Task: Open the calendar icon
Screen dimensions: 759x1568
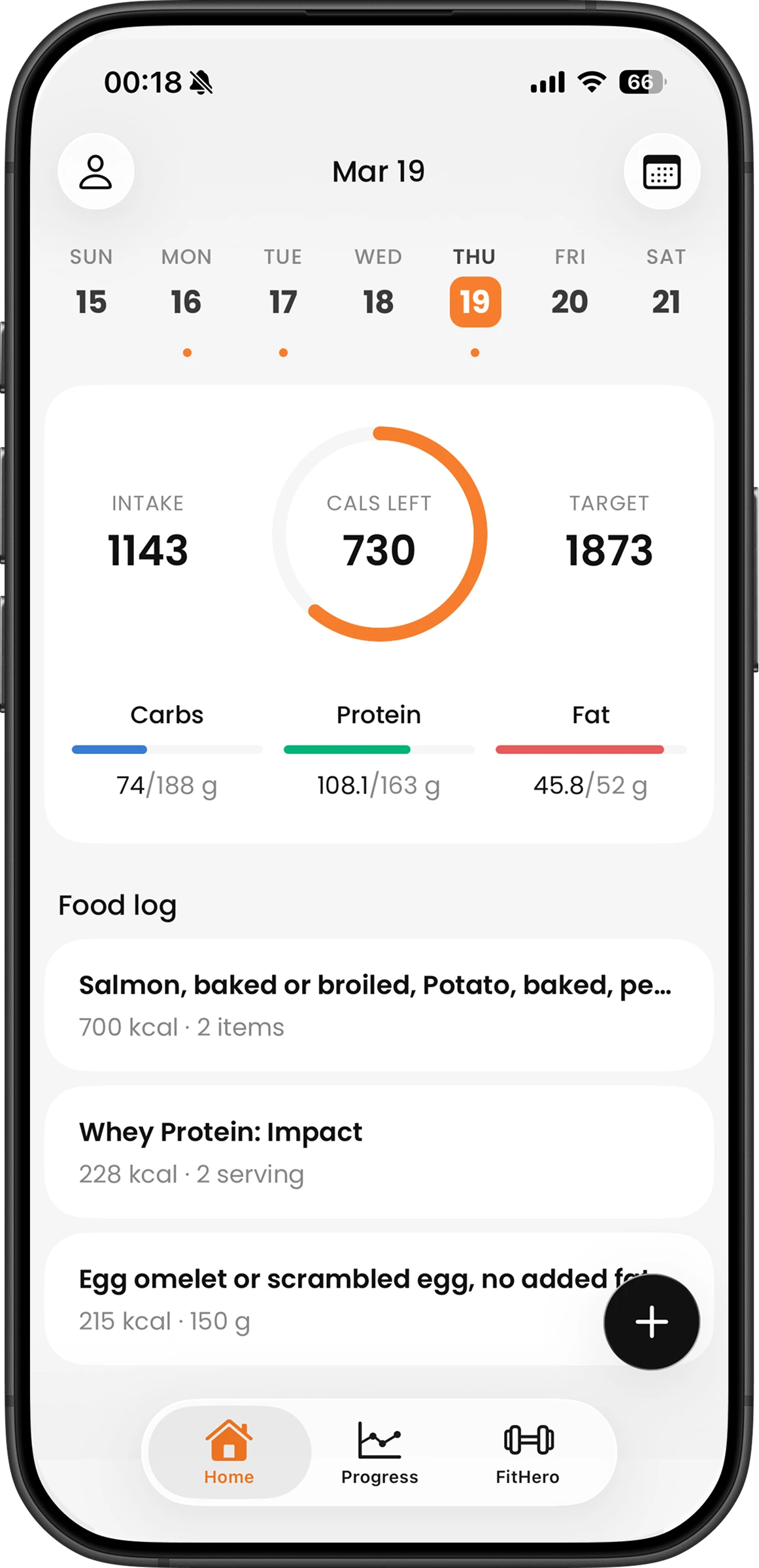Action: [662, 171]
